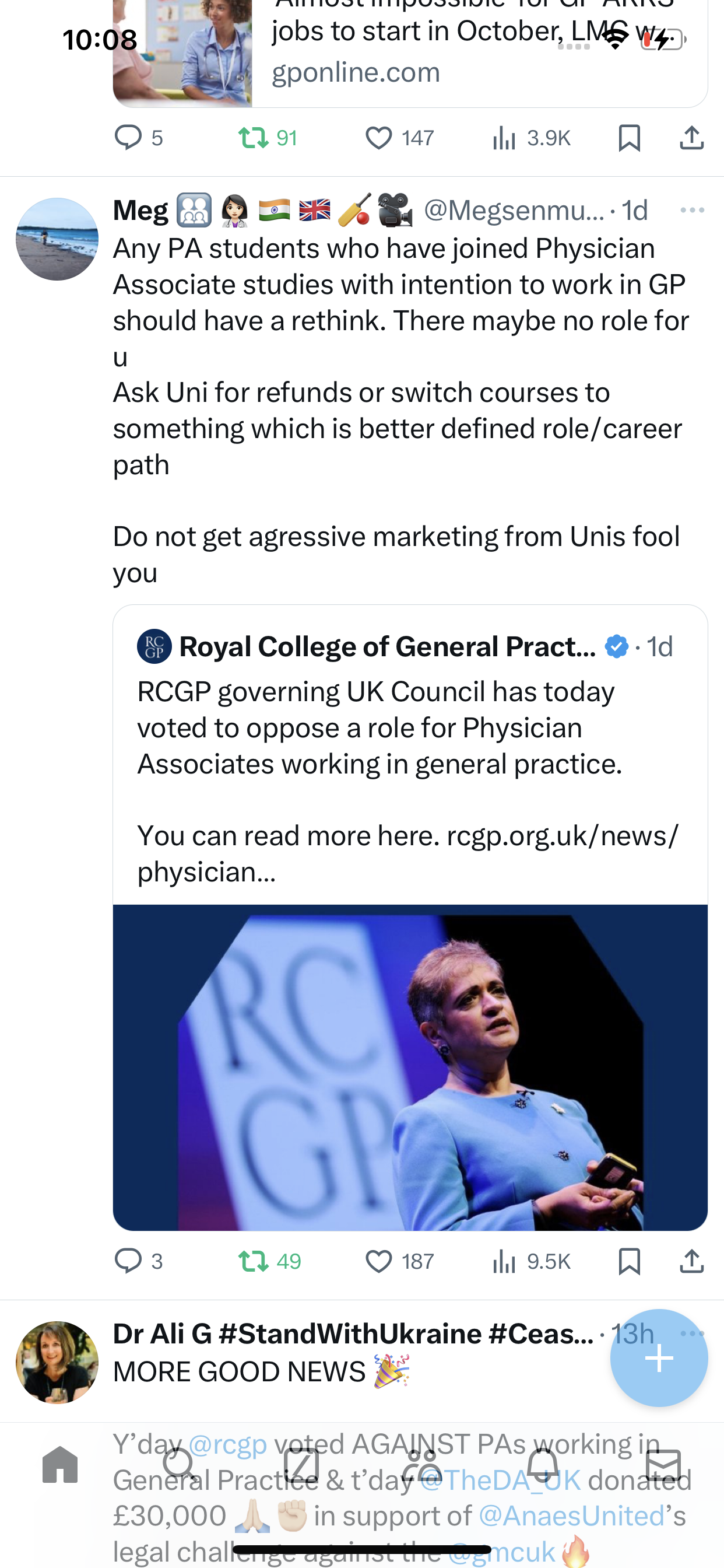Open Dr Ali G's profile picture
This screenshot has width=724, height=1568.
pyautogui.click(x=57, y=1362)
